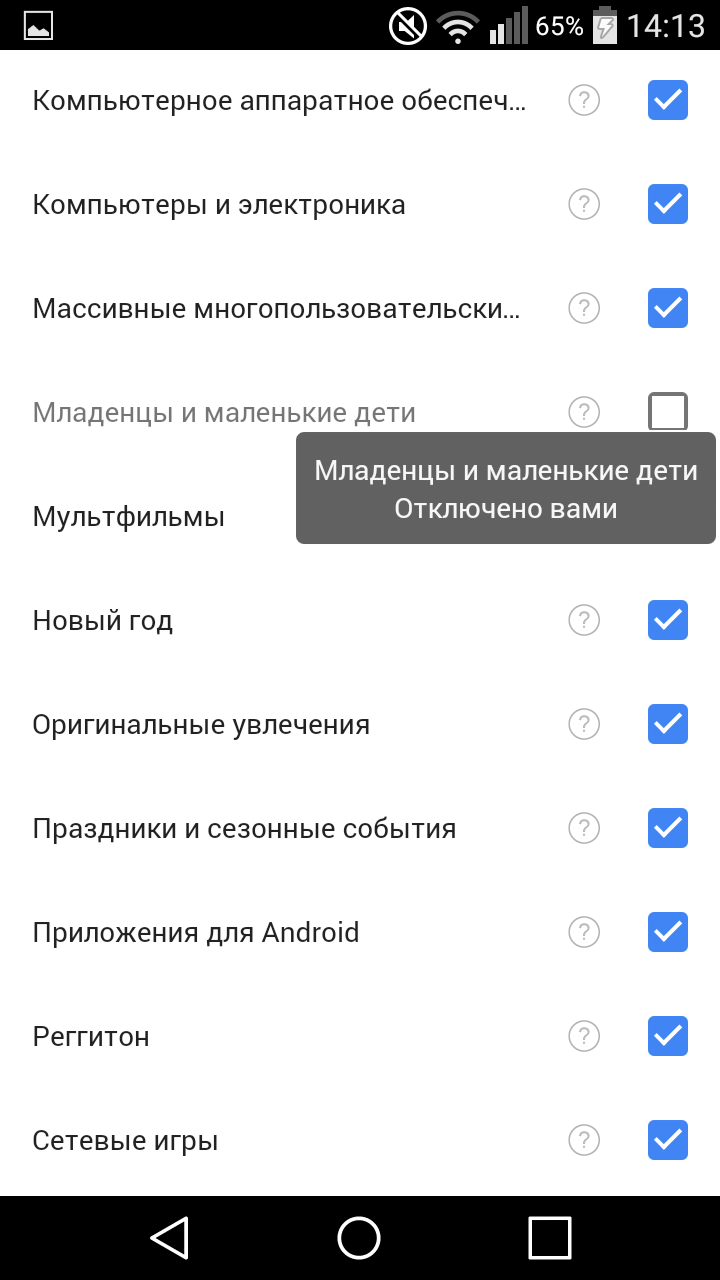Open help icon for Компьютеры и электроника
Image resolution: width=720 pixels, height=1280 pixels.
click(x=584, y=204)
